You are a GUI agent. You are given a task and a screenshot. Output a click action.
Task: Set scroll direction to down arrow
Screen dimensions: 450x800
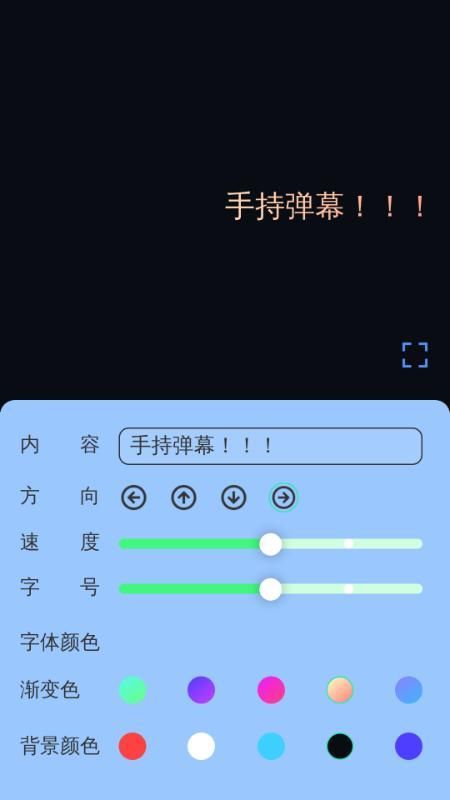[234, 497]
